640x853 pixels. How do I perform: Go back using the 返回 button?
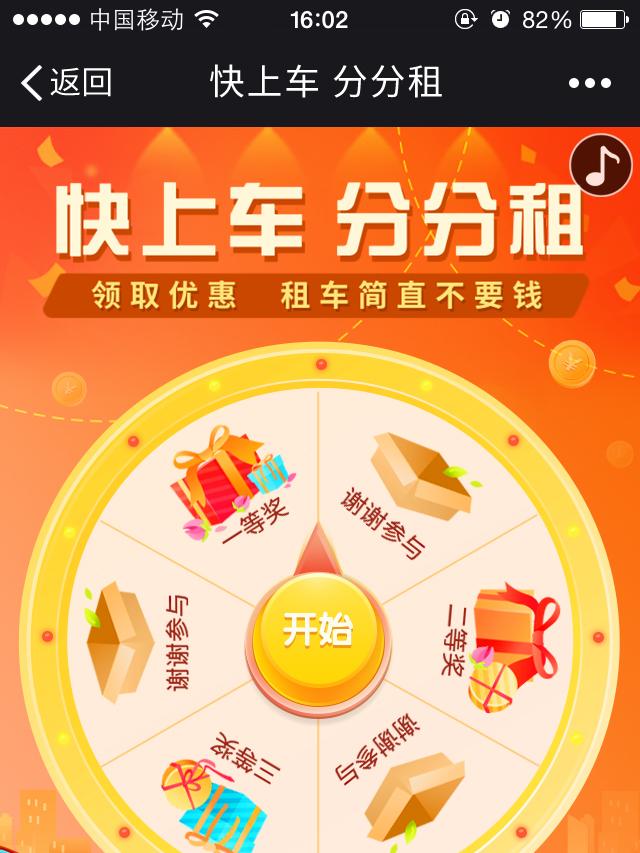click(x=66, y=83)
